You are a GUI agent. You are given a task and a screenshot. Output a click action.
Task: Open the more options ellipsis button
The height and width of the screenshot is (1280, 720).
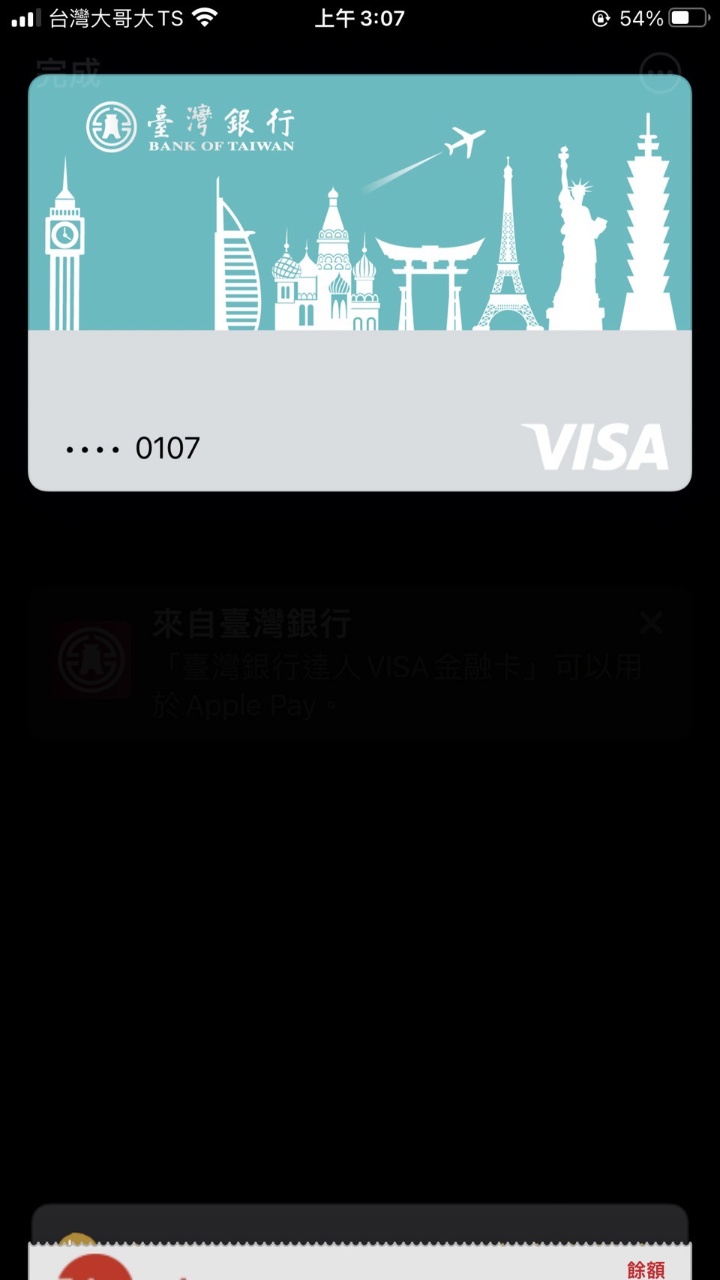659,73
